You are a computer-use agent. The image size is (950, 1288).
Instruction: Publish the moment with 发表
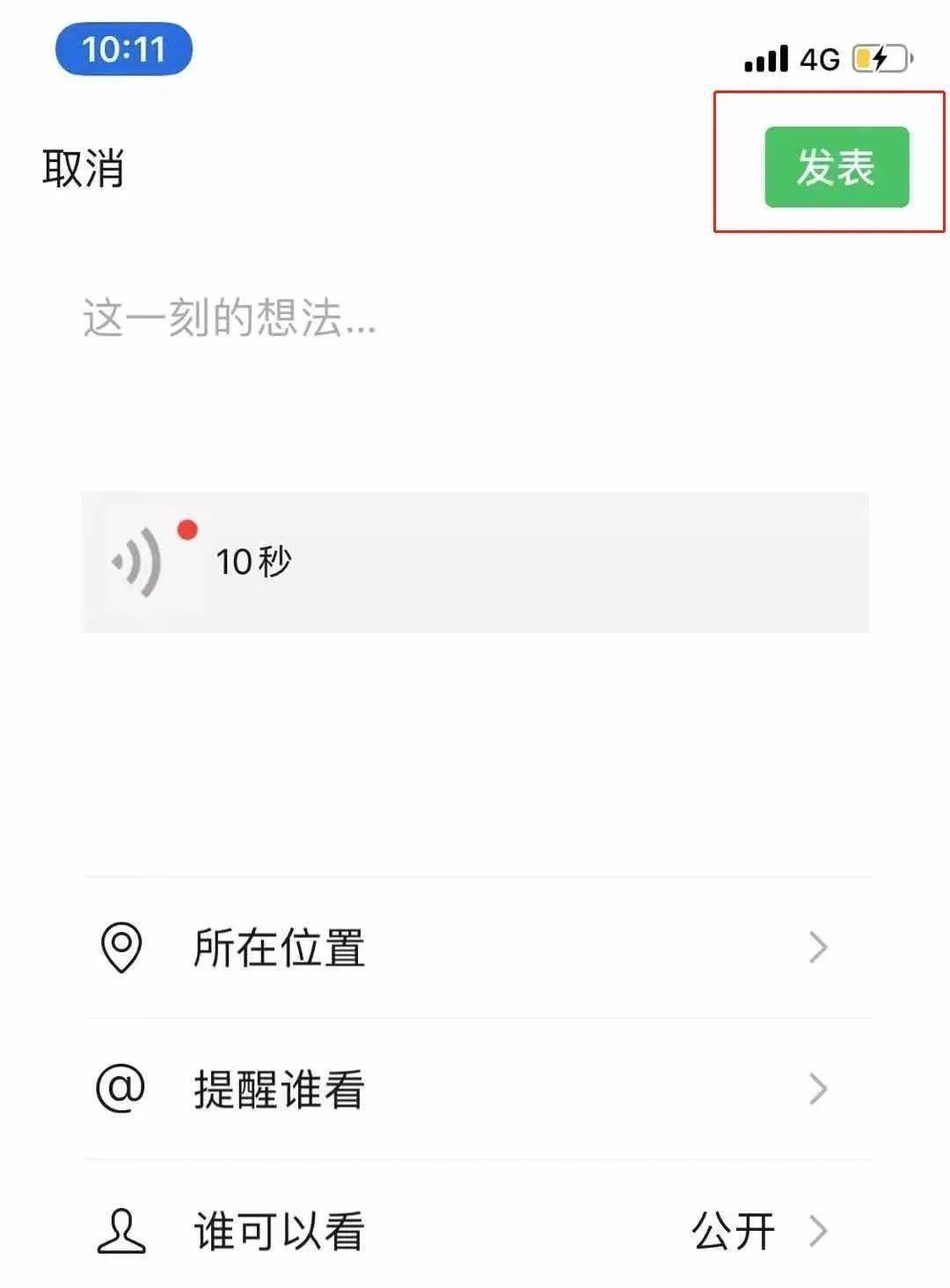pos(836,167)
